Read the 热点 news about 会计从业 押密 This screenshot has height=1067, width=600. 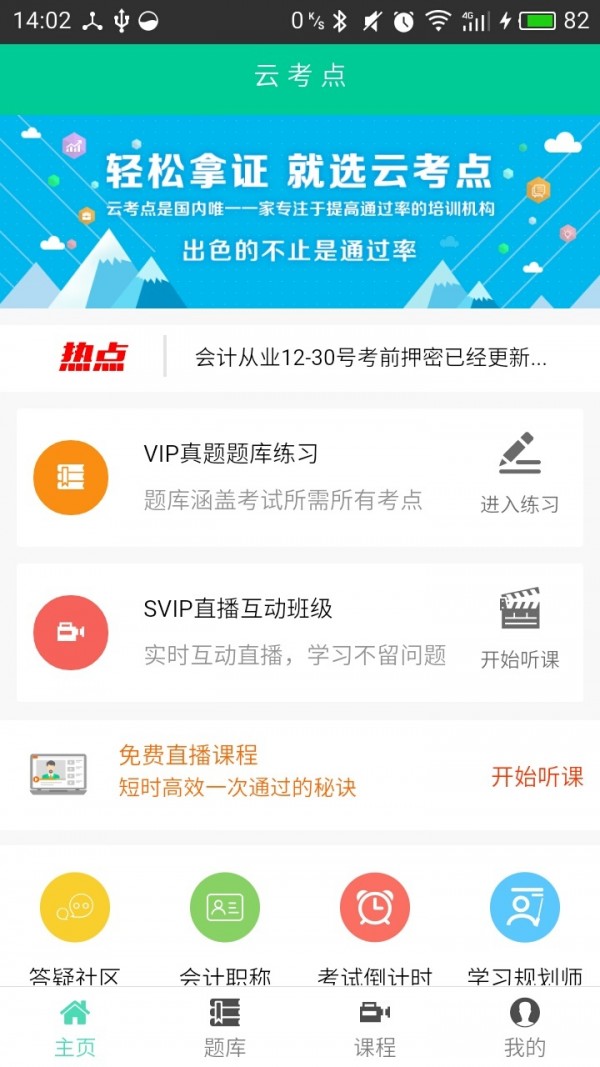(370, 357)
